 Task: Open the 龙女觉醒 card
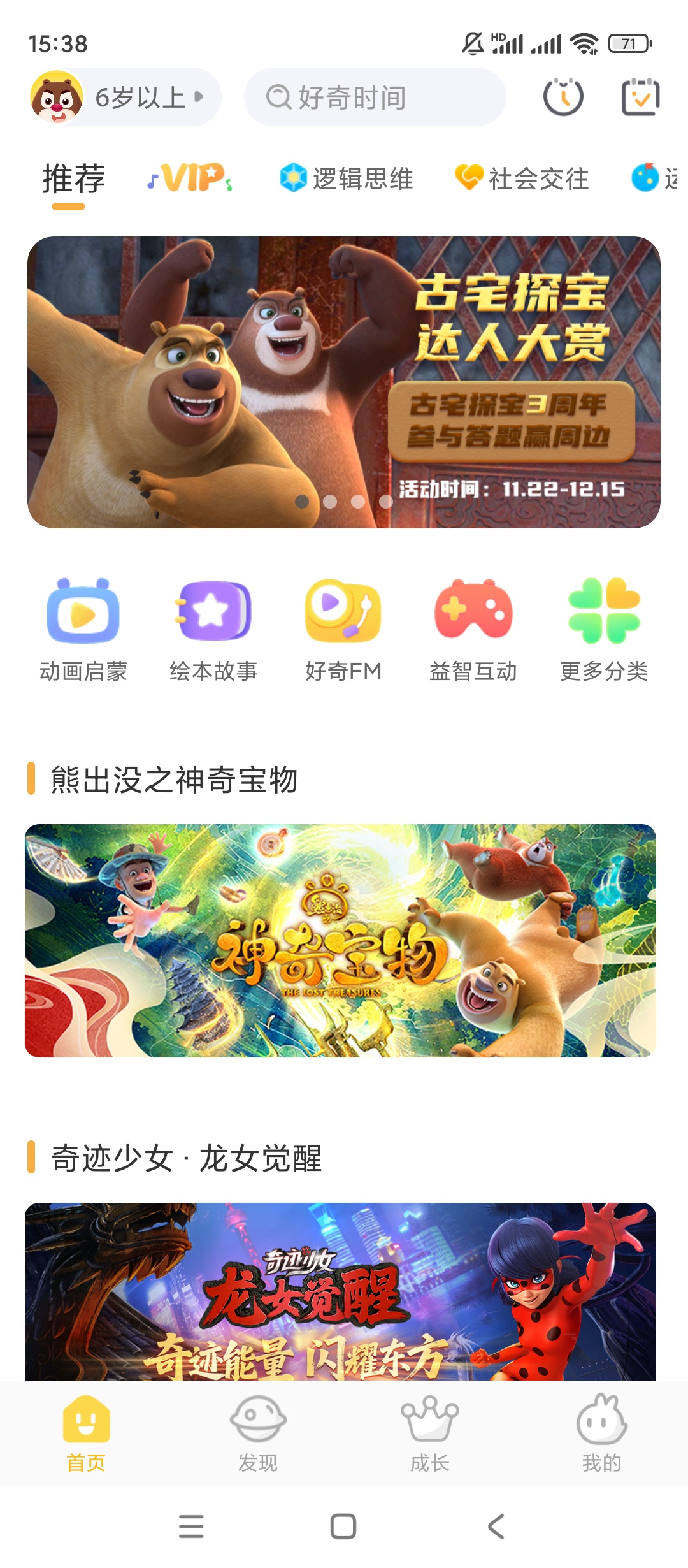coord(341,1291)
